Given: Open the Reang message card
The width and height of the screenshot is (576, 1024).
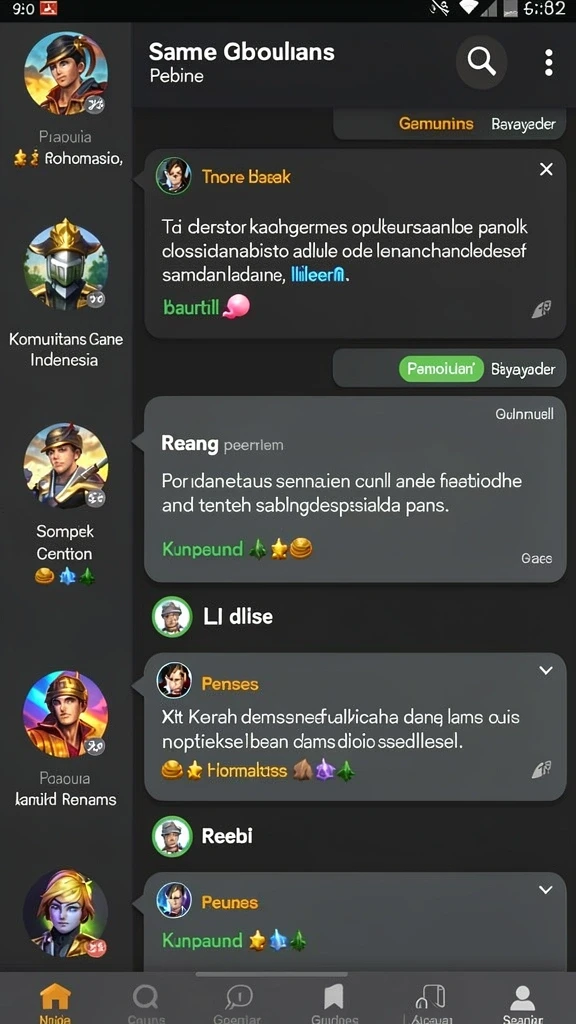Looking at the screenshot, I should tap(355, 489).
